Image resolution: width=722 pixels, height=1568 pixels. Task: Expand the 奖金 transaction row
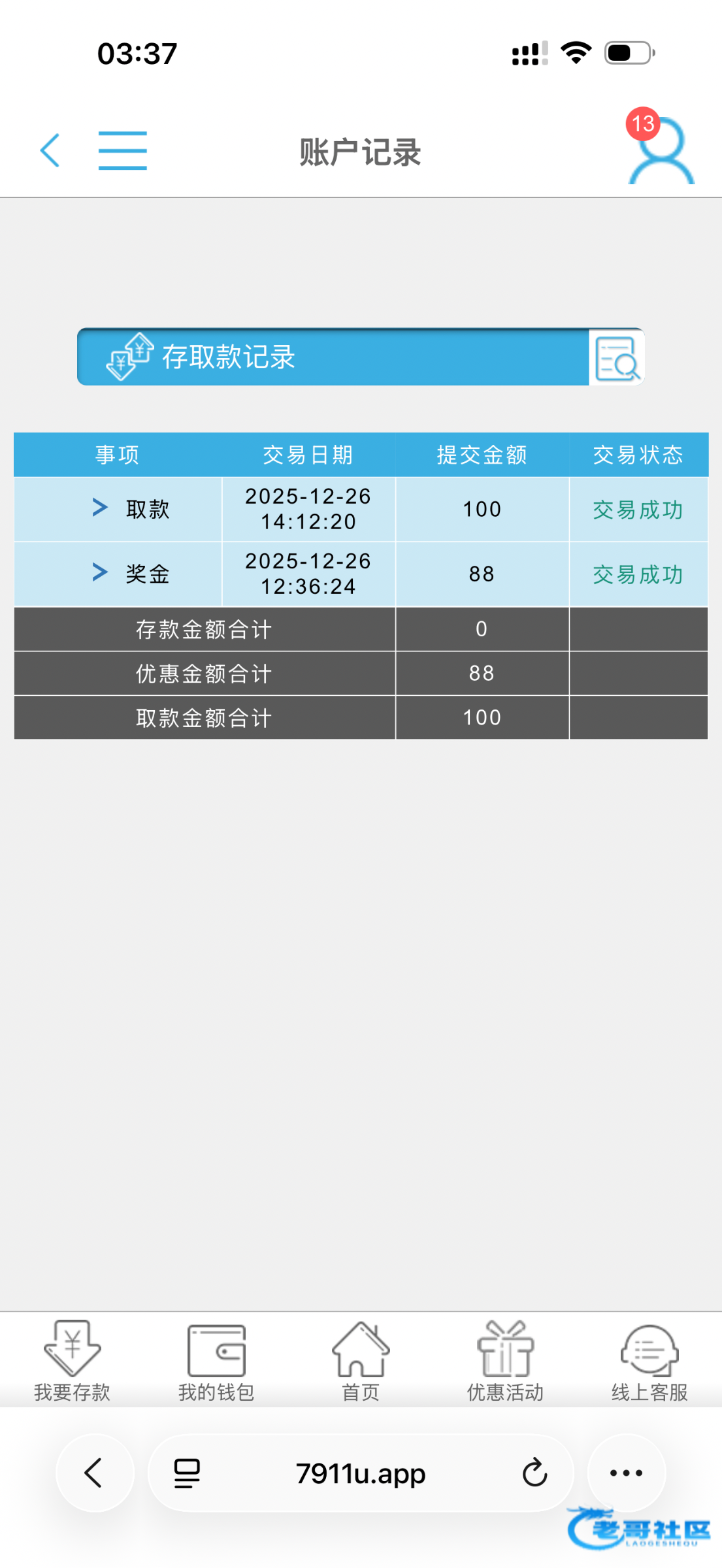tap(100, 572)
